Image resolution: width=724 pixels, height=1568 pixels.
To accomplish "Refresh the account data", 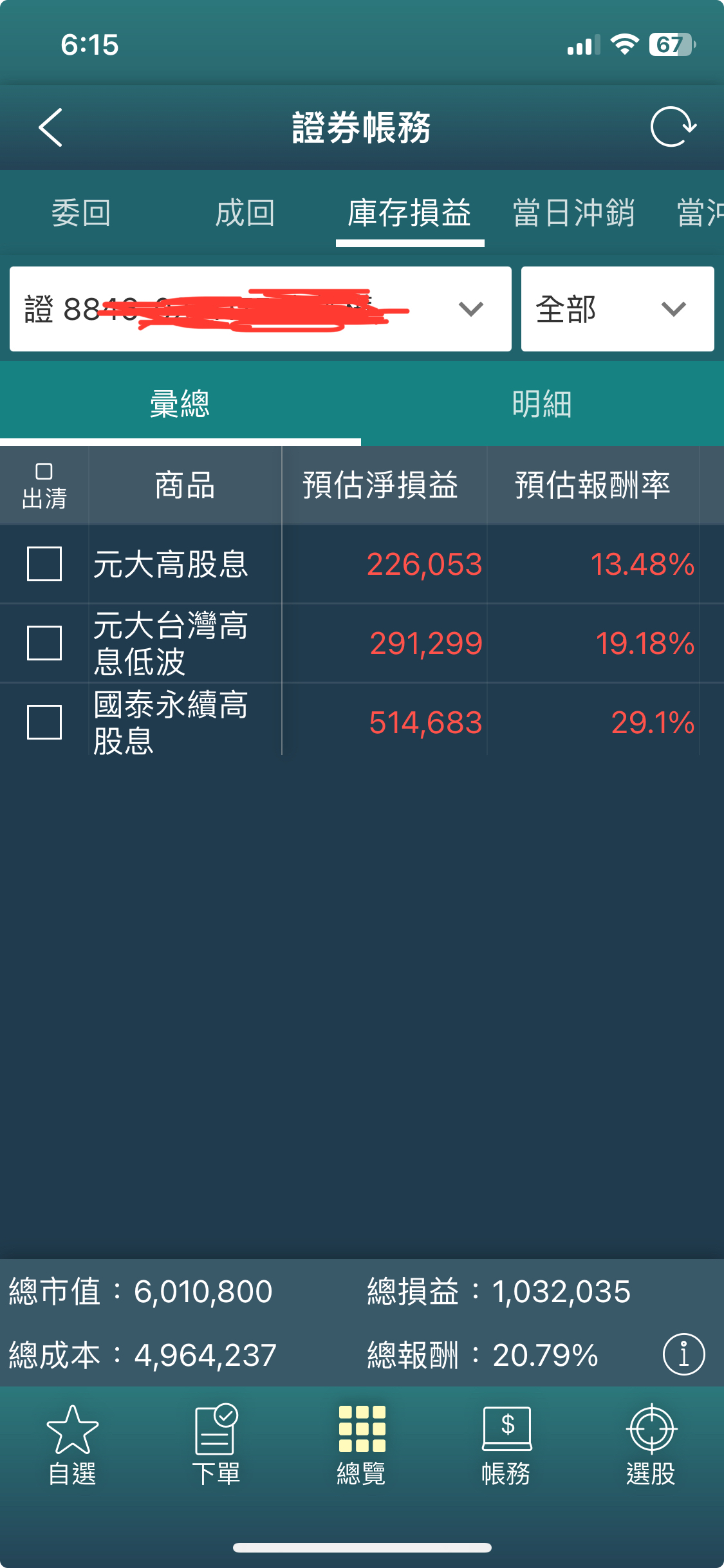I will (673, 127).
